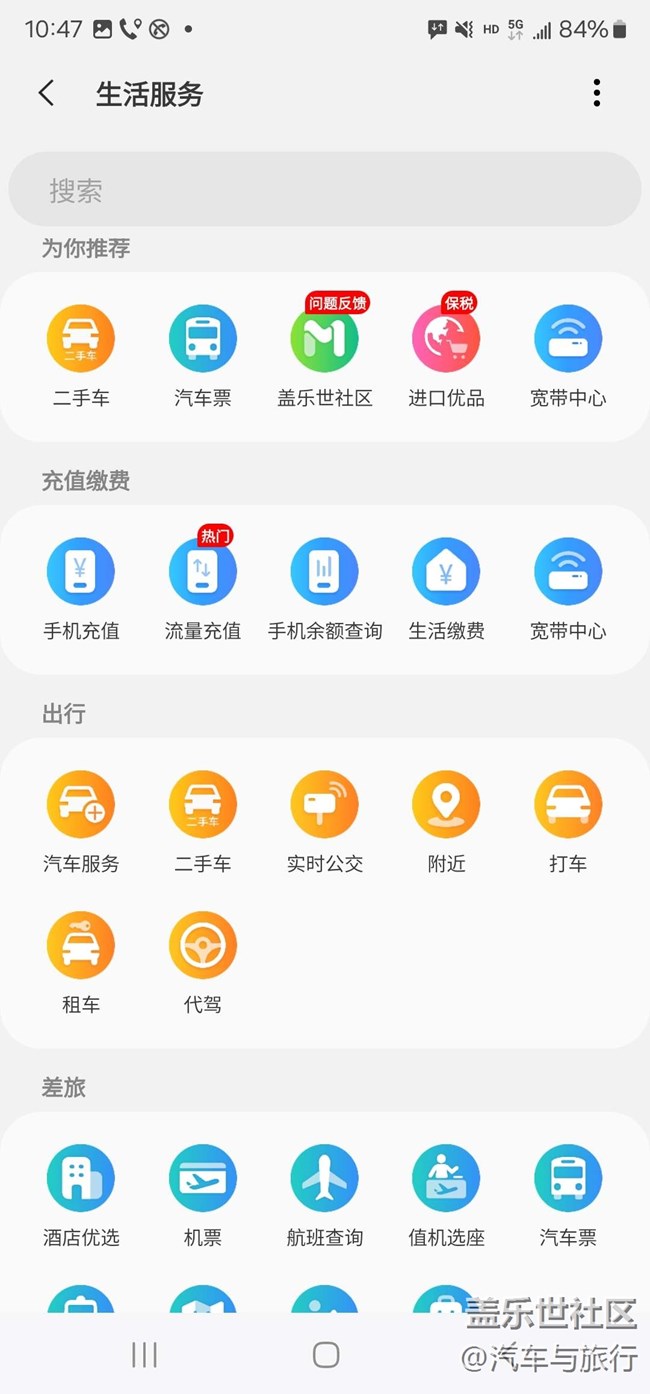Go back from 生活服务 page
Image resolution: width=650 pixels, height=1394 pixels.
[x=46, y=93]
